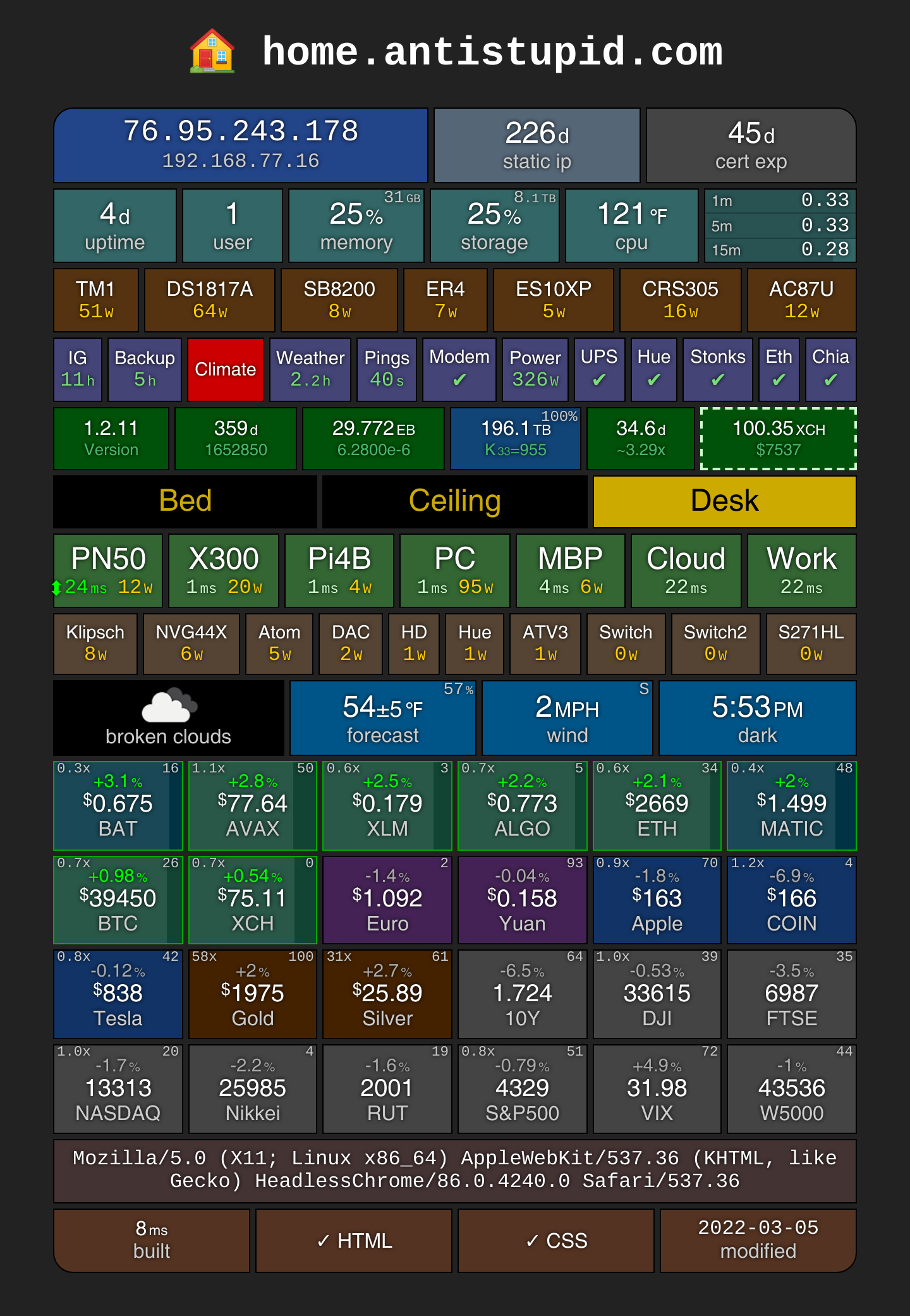Open the BTC price tile
Image resolution: width=910 pixels, height=1316 pixels.
(118, 900)
